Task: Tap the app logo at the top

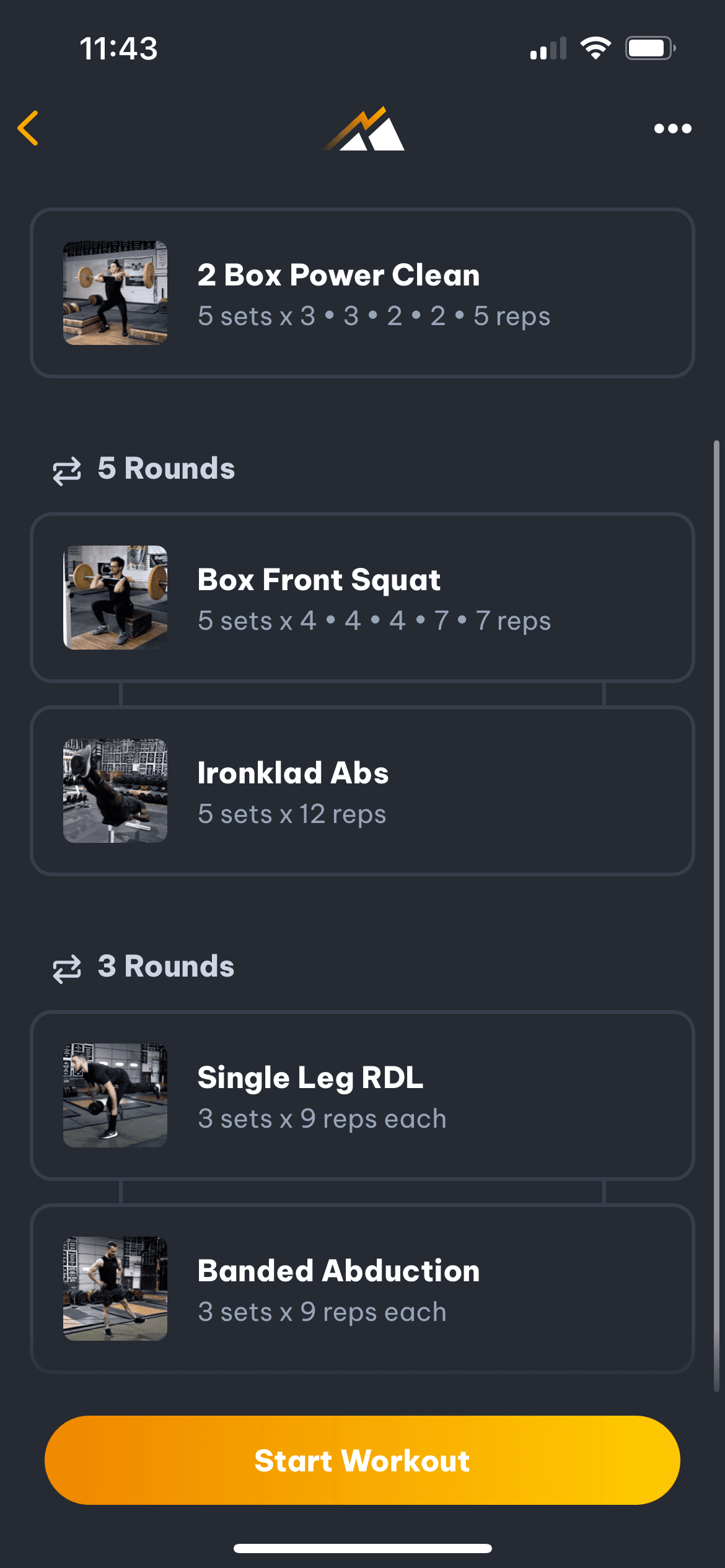Action: click(x=362, y=128)
